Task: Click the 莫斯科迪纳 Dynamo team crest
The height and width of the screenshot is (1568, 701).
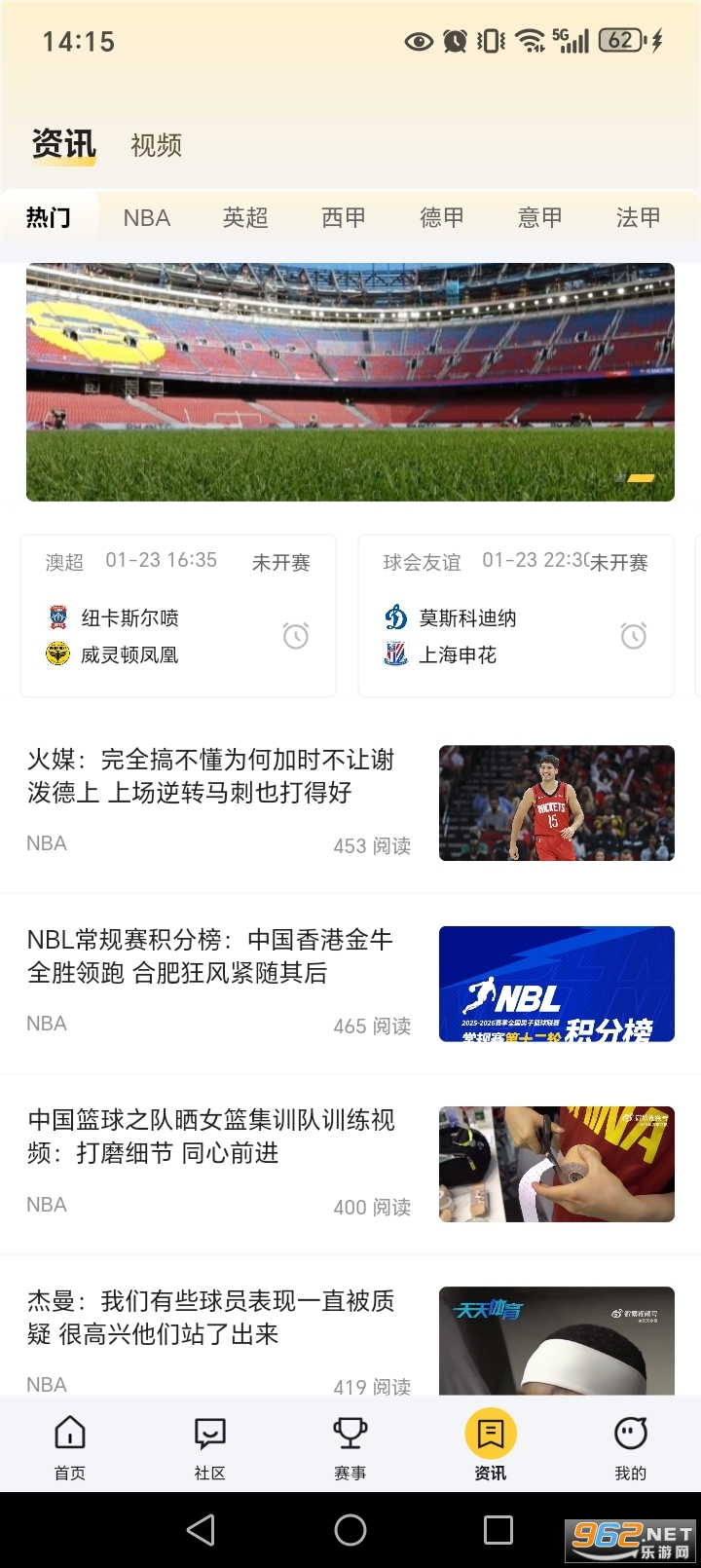Action: 397,617
